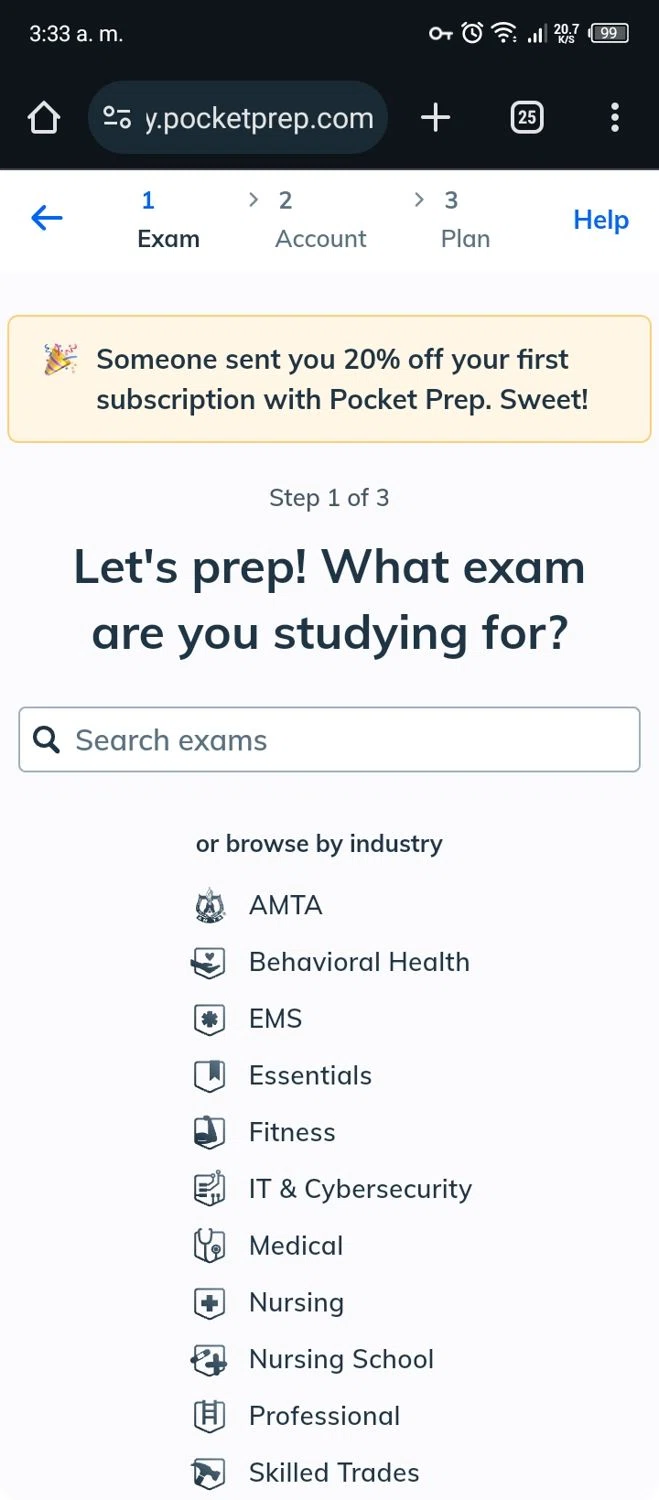Screen dimensions: 659x1500
Task: Select the Behavioral Health industry
Action: coord(358,962)
